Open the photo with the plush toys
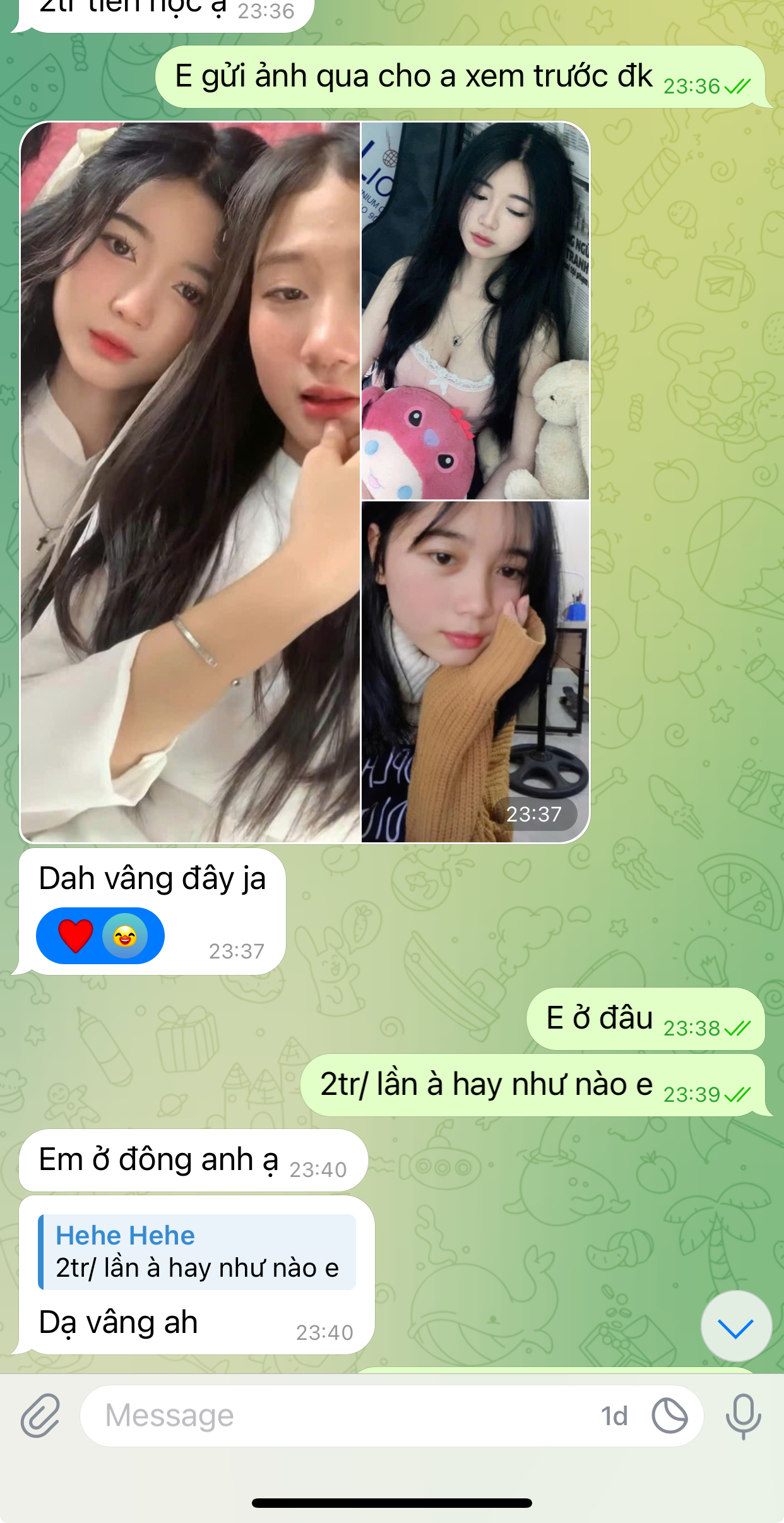Image resolution: width=784 pixels, height=1523 pixels. (475, 311)
